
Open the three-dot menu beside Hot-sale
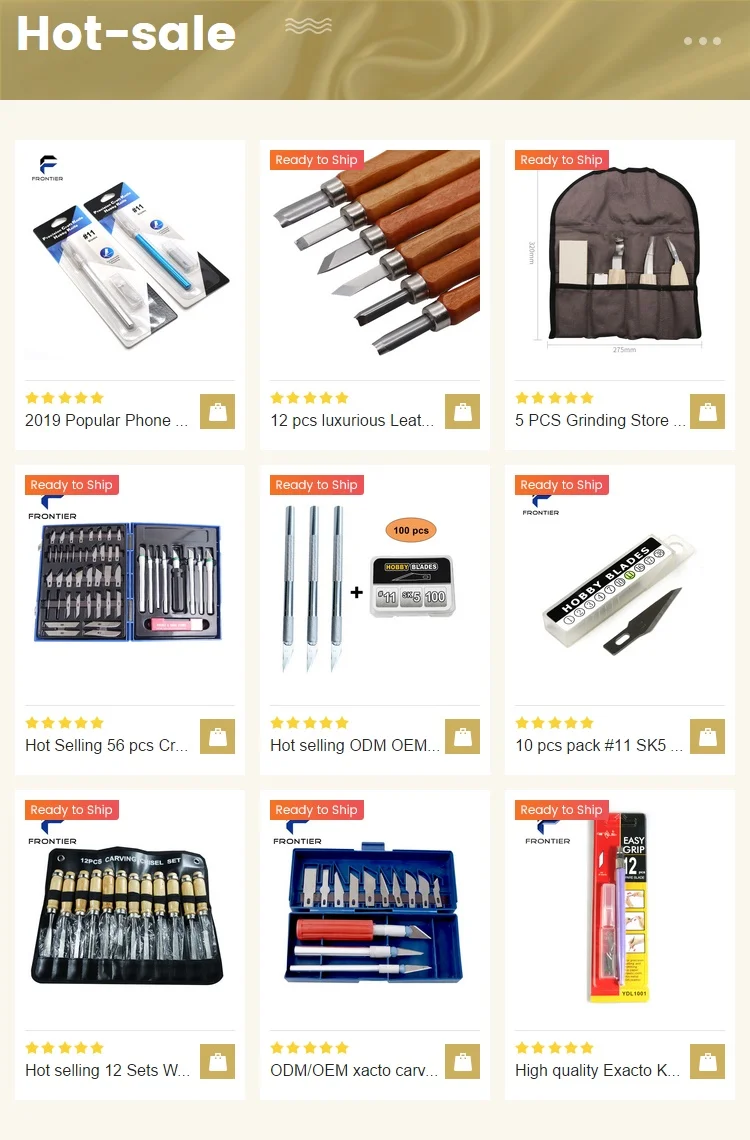[x=702, y=41]
